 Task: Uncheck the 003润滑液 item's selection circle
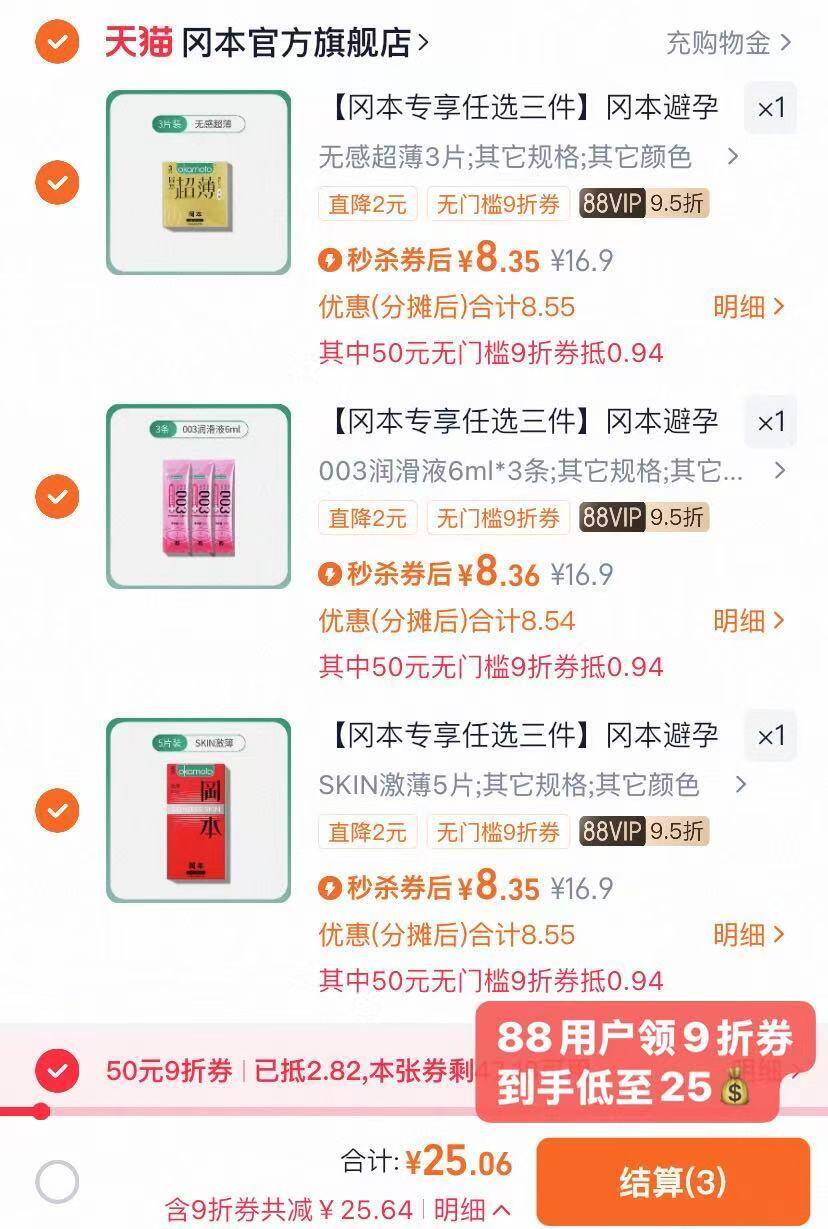point(57,498)
